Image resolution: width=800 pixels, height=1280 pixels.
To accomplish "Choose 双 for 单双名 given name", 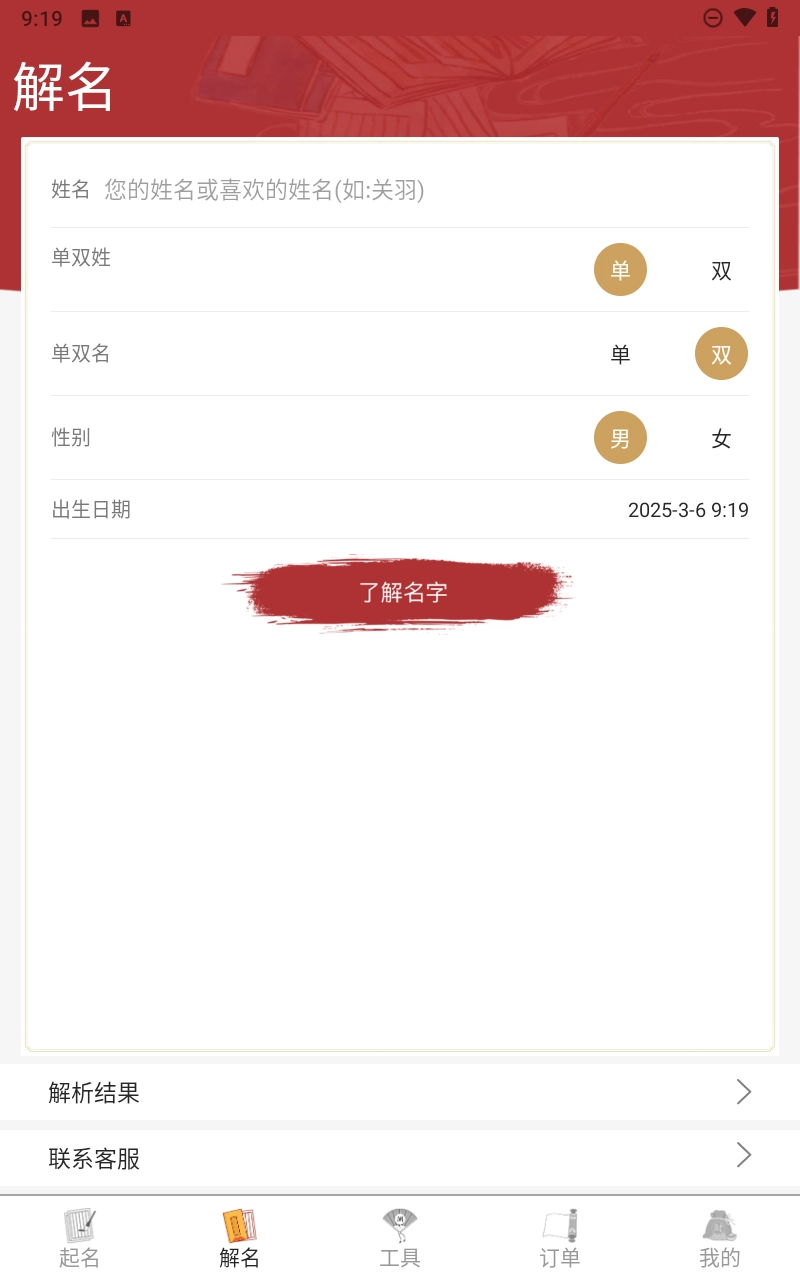I will [721, 354].
